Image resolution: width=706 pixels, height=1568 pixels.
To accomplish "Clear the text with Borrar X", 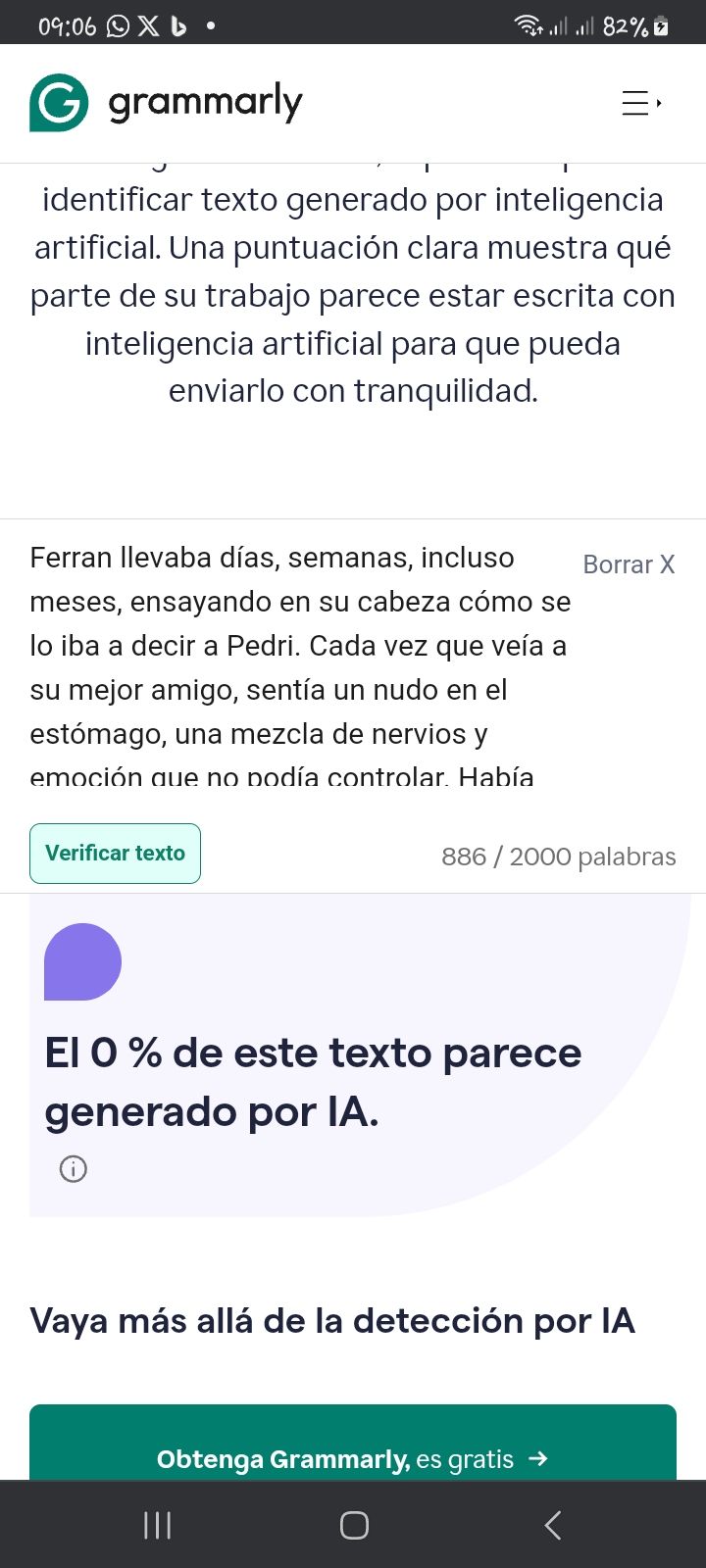I will point(629,564).
